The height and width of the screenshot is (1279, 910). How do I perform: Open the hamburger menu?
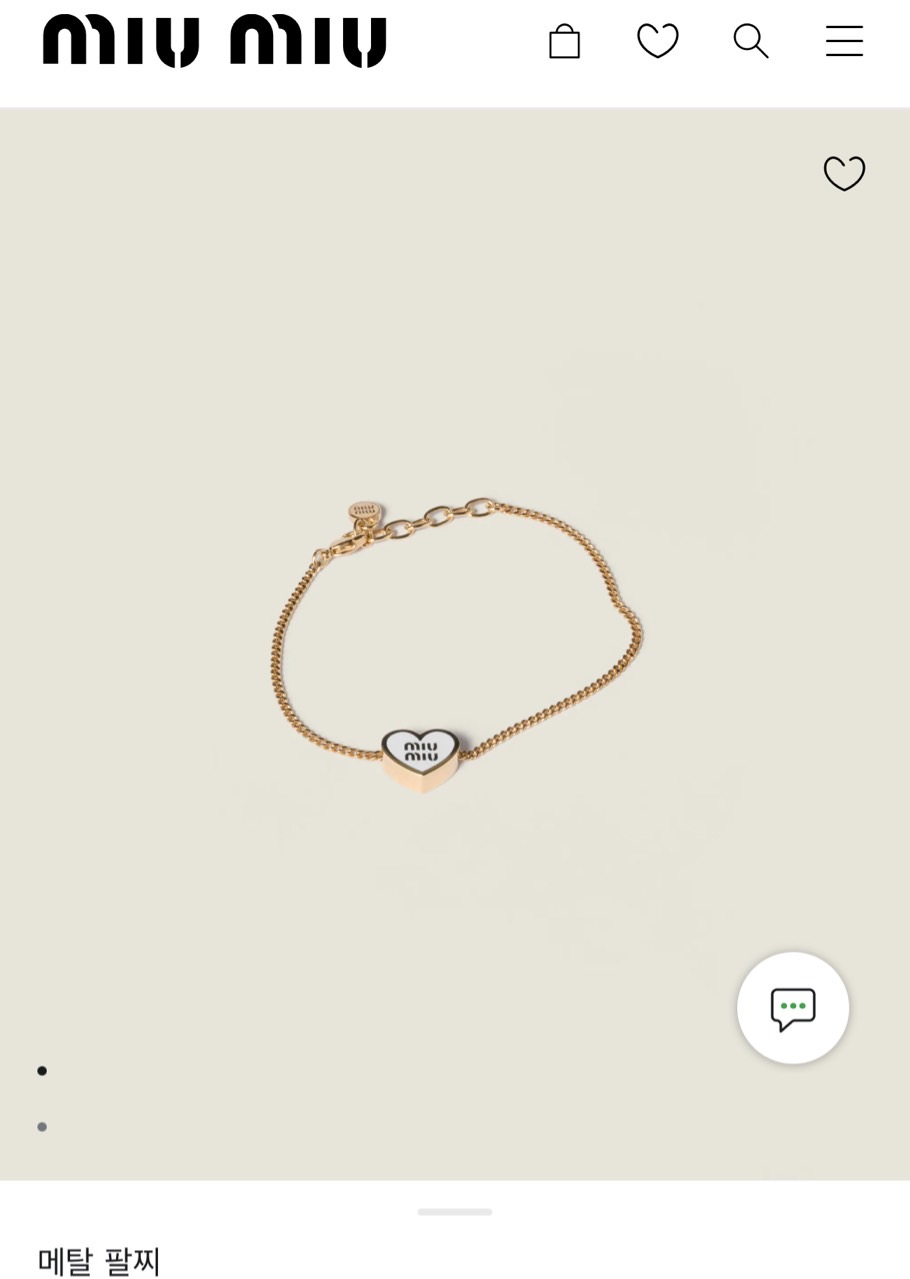844,42
